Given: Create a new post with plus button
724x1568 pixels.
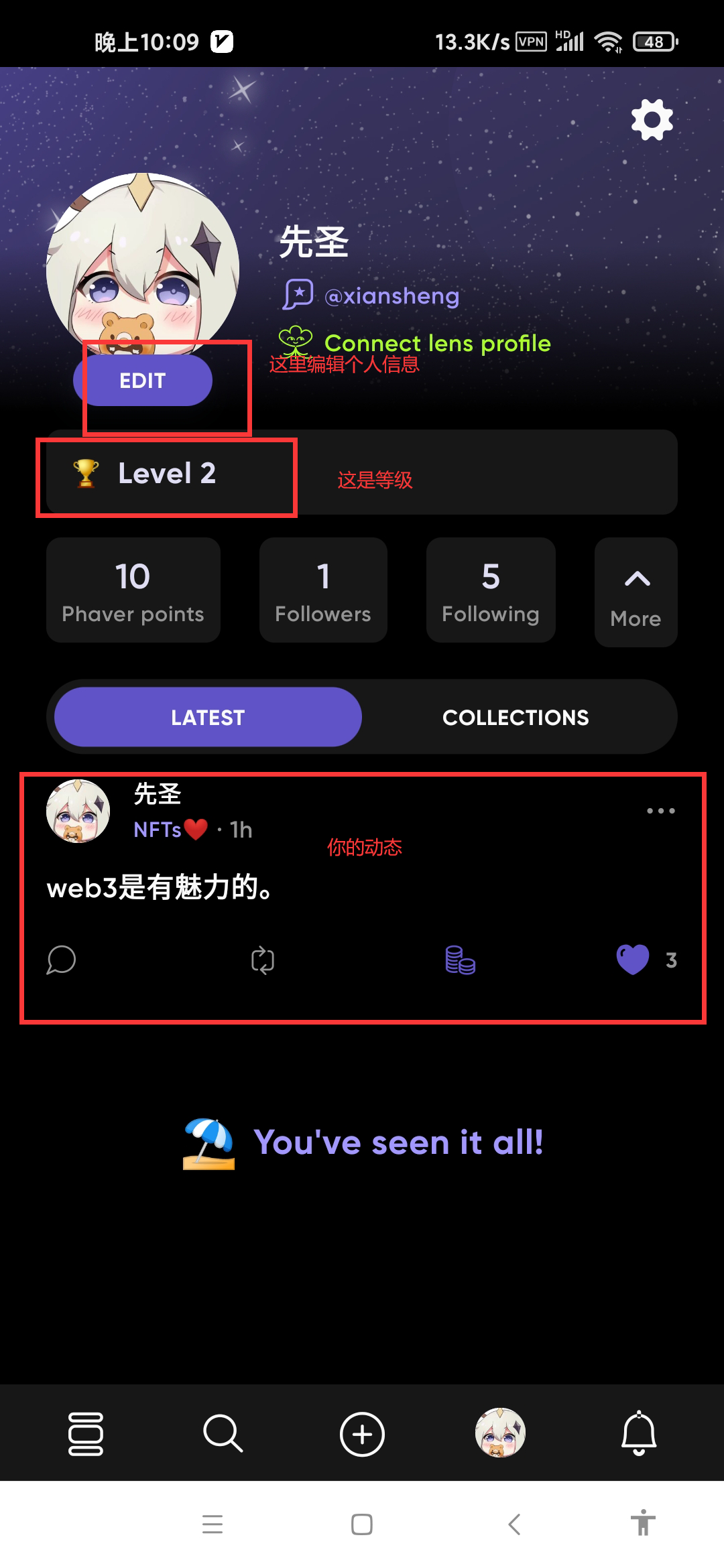Looking at the screenshot, I should [362, 1434].
